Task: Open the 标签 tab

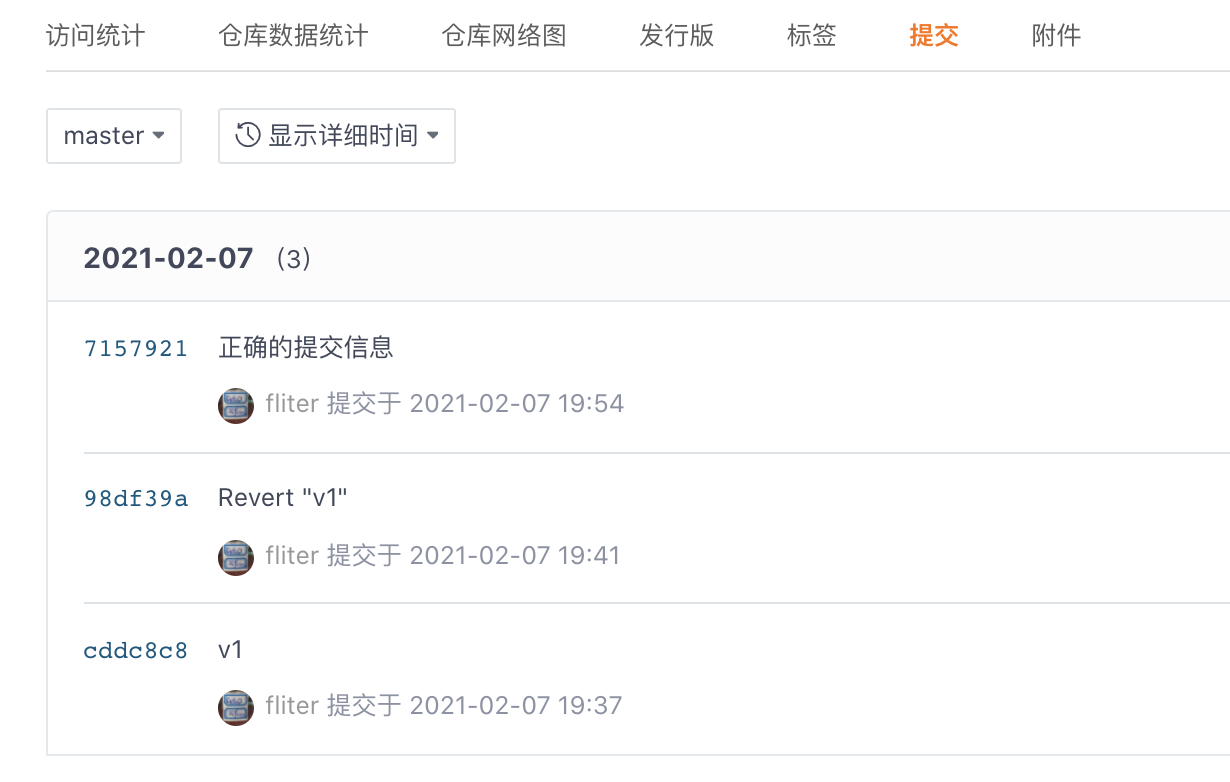Action: click(x=811, y=36)
